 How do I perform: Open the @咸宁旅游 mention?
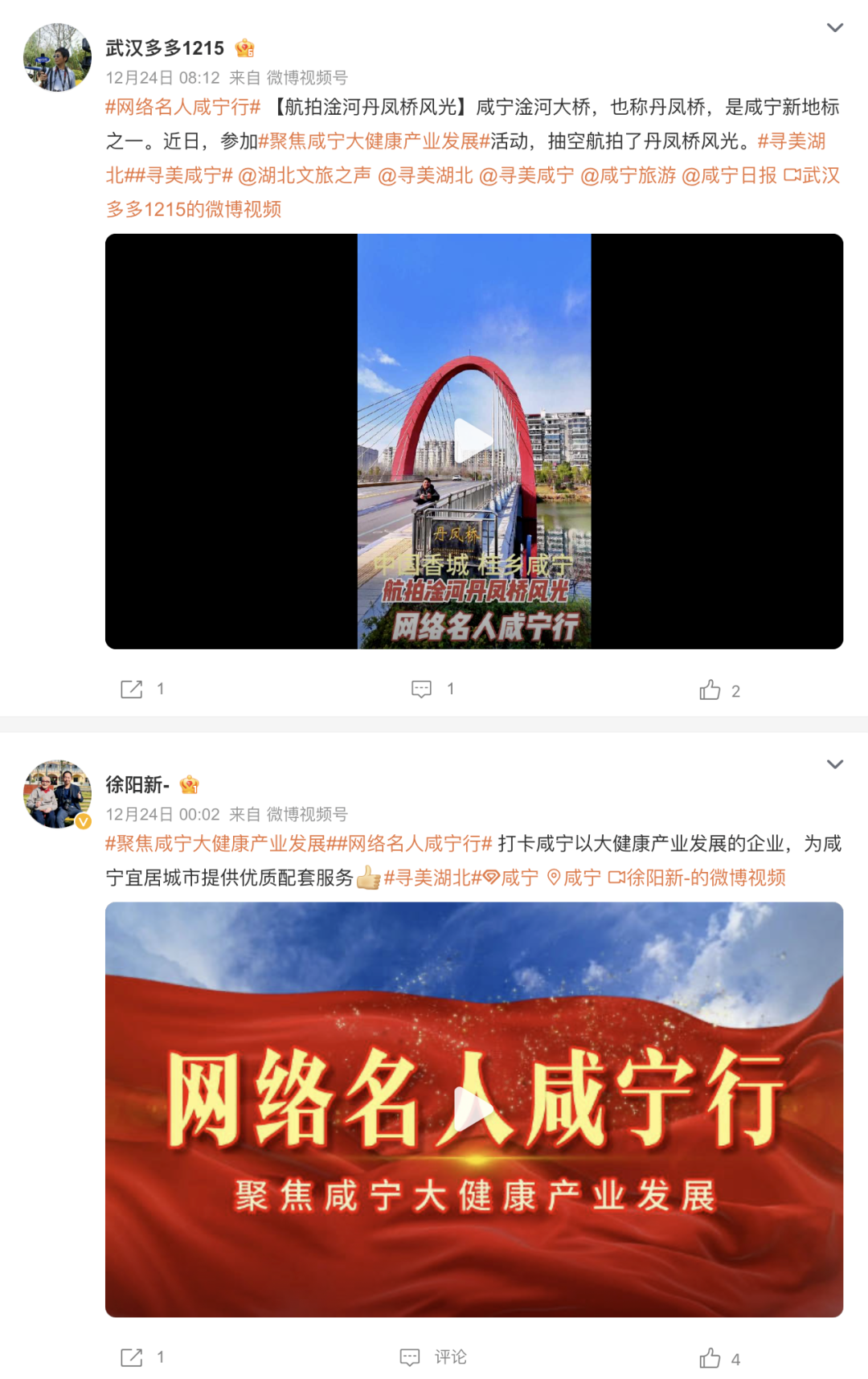coord(628,175)
